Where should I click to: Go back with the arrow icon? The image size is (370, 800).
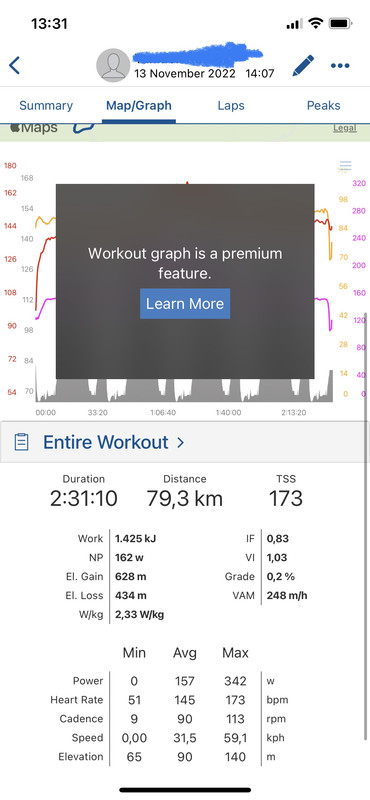pos(14,65)
